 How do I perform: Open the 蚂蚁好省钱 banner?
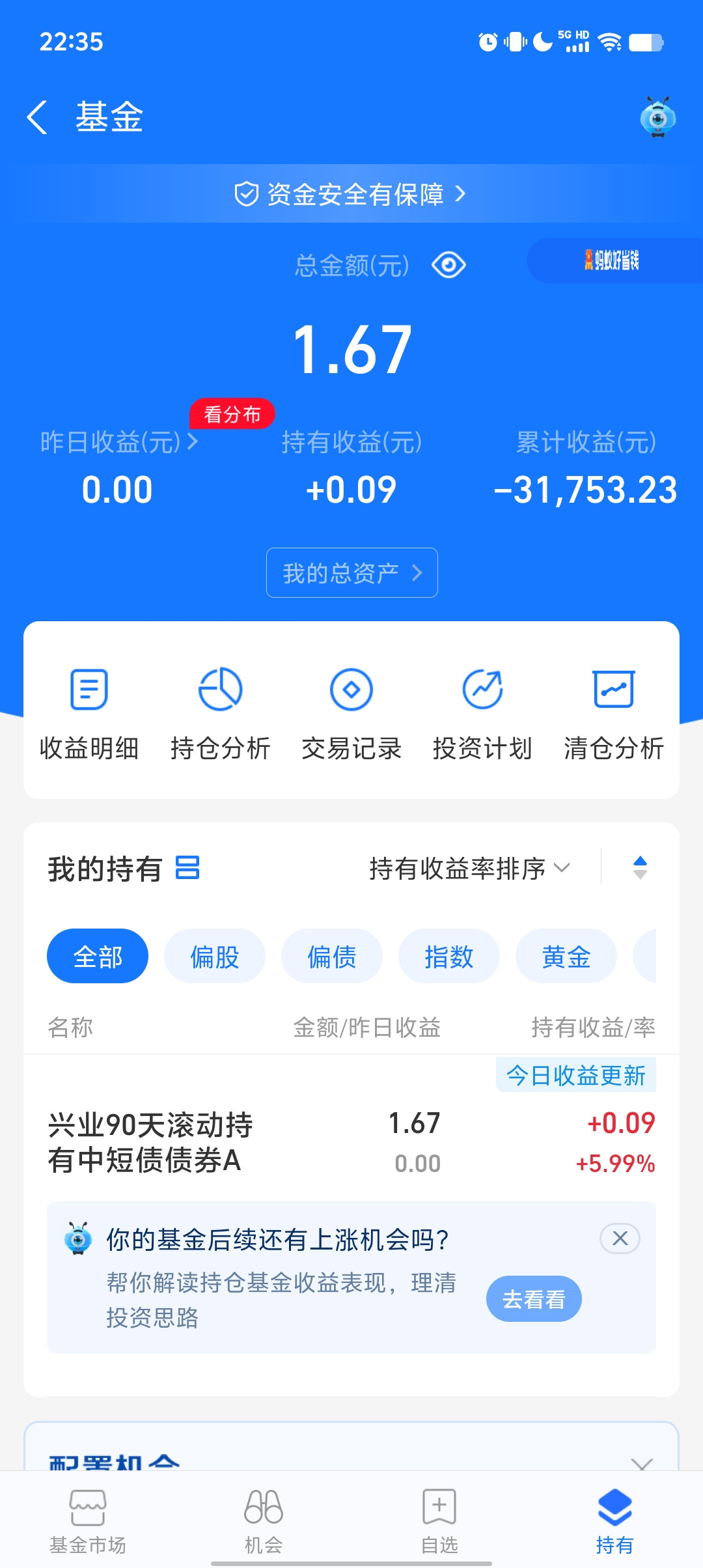pyautogui.click(x=612, y=260)
